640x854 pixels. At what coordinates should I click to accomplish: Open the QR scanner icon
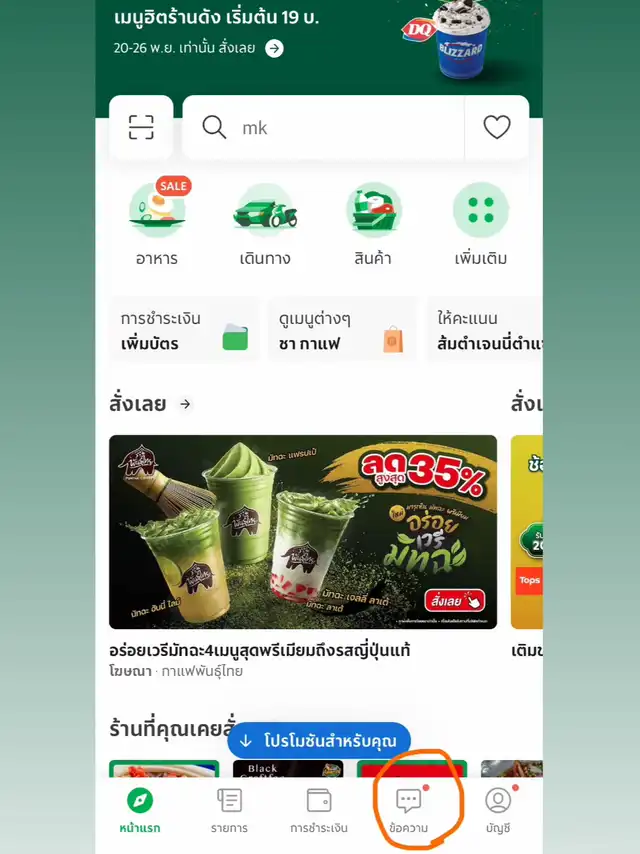tap(141, 127)
